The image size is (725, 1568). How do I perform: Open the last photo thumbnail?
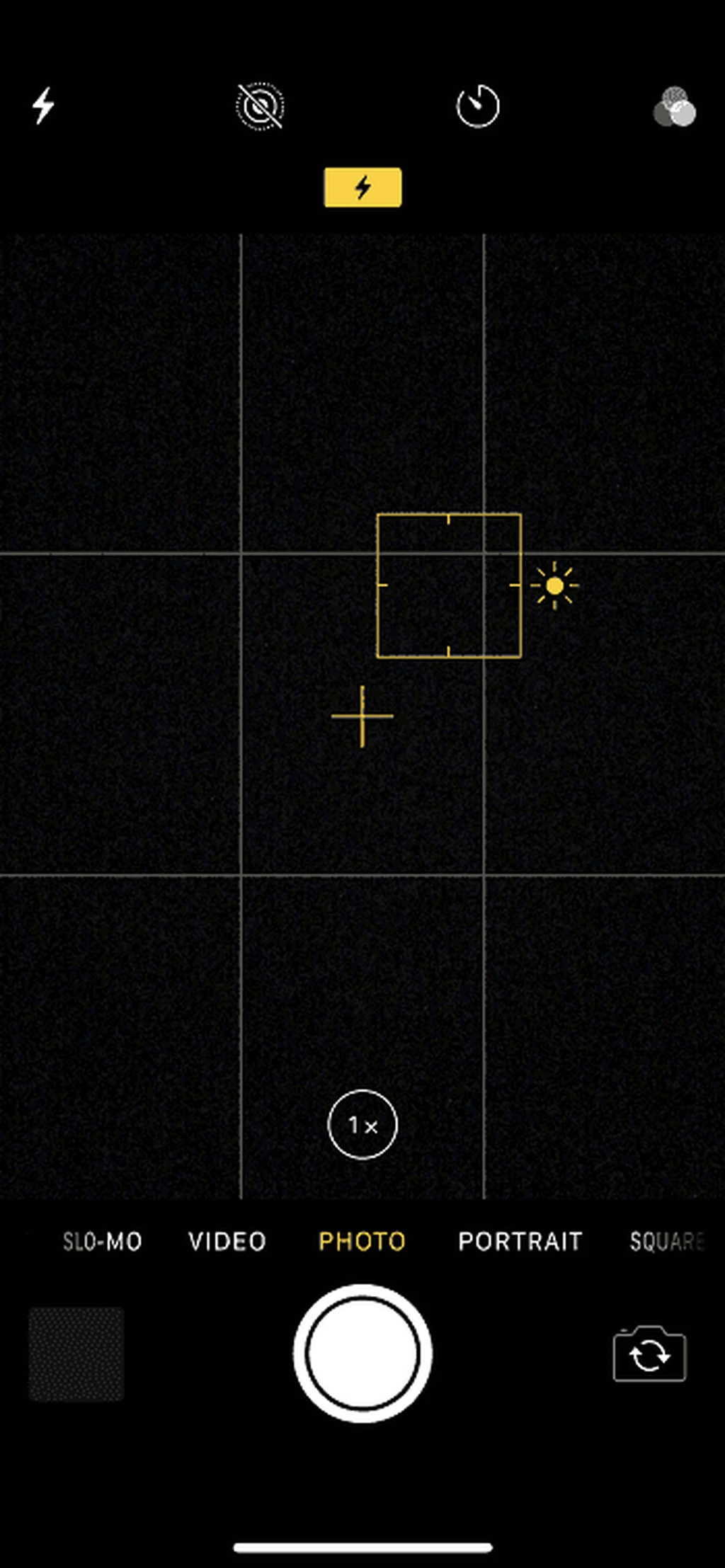tap(76, 1354)
